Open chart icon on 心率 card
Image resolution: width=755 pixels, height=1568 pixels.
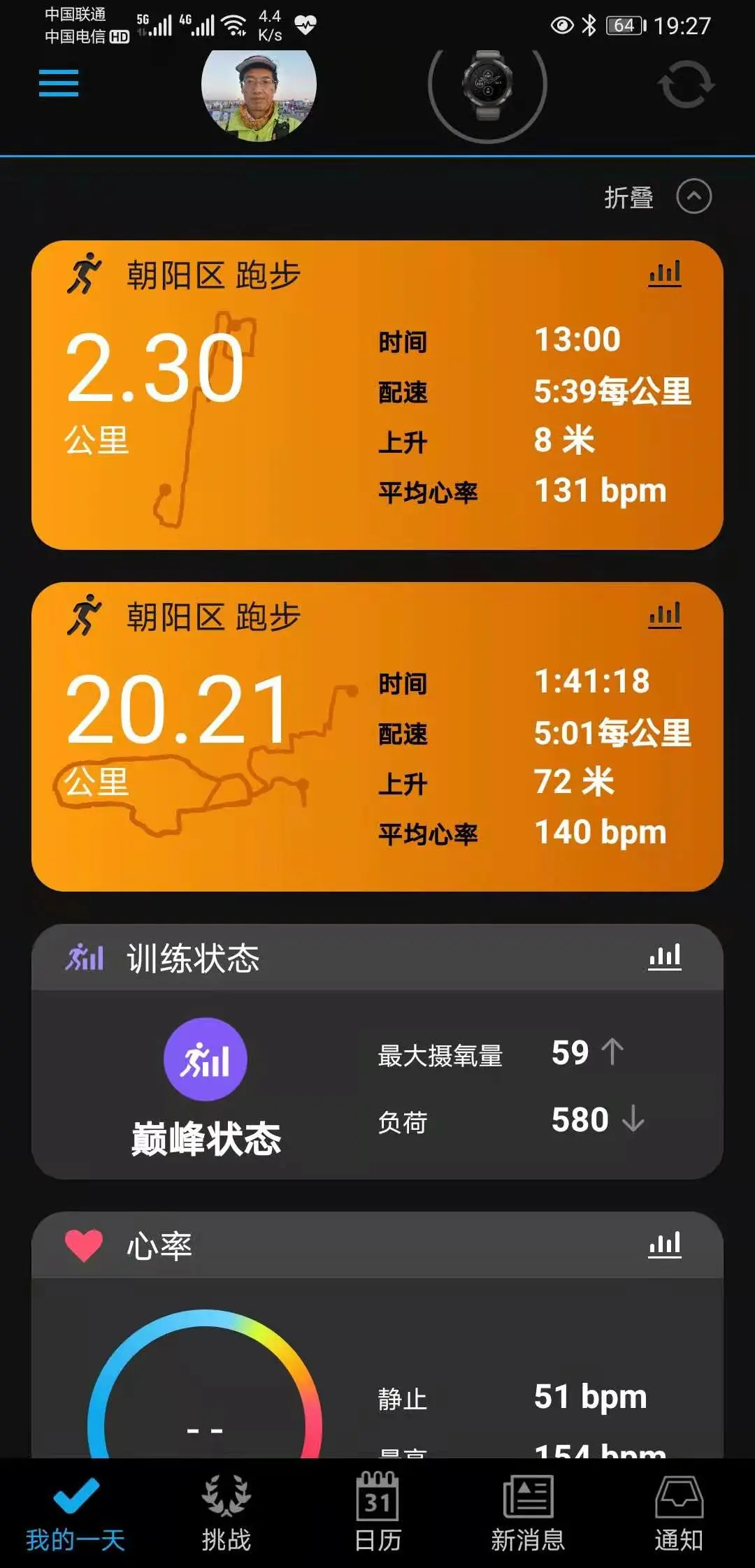coord(664,1244)
